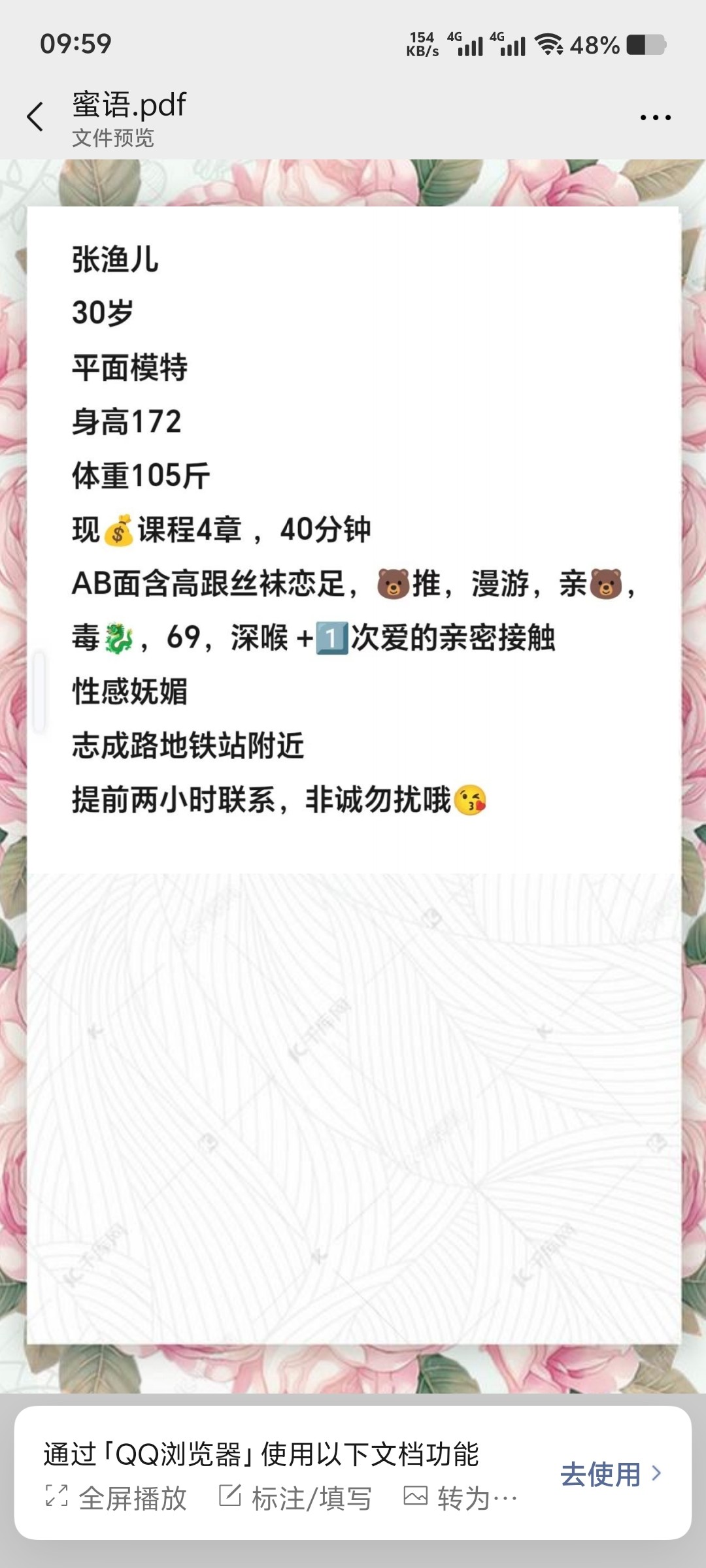Open the three-dot overflow menu

655,118
